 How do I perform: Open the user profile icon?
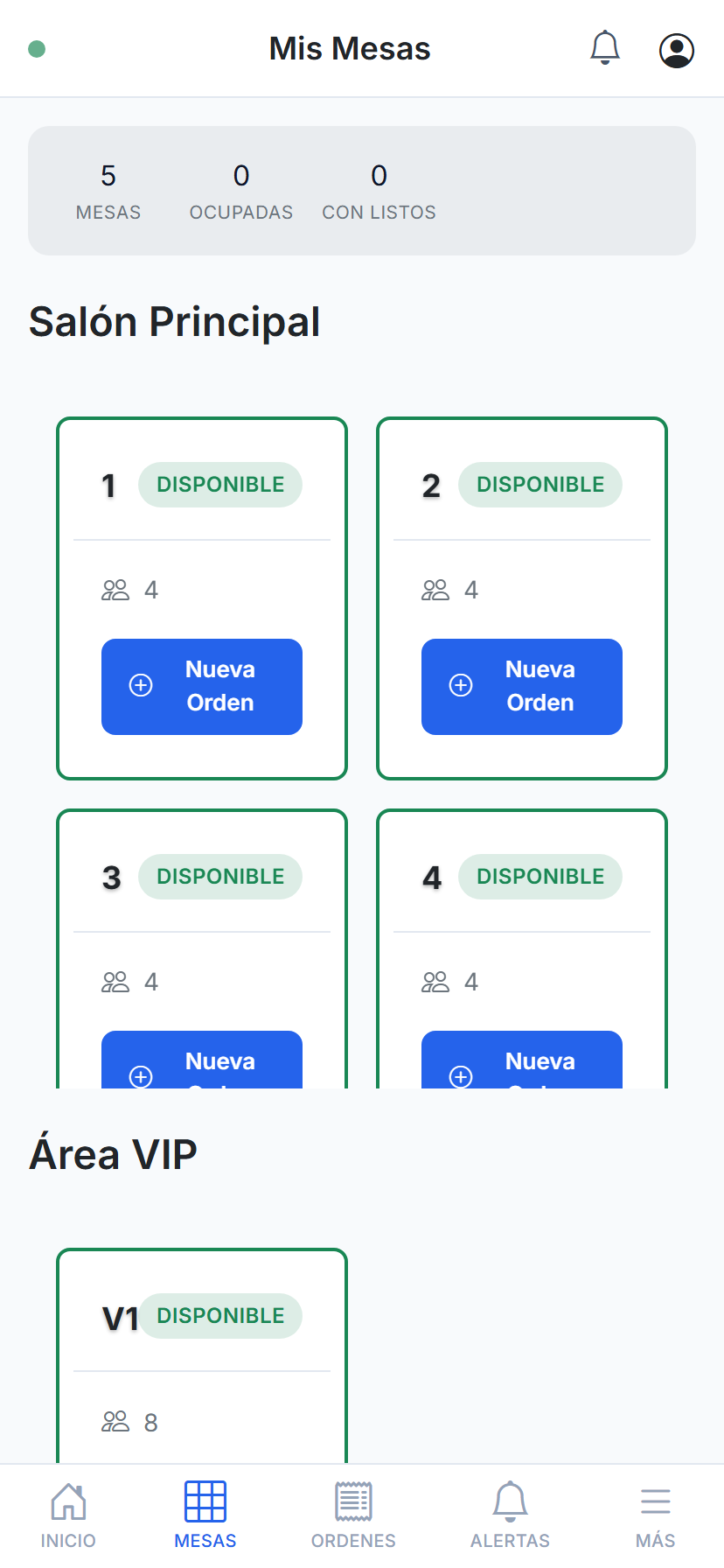[677, 50]
